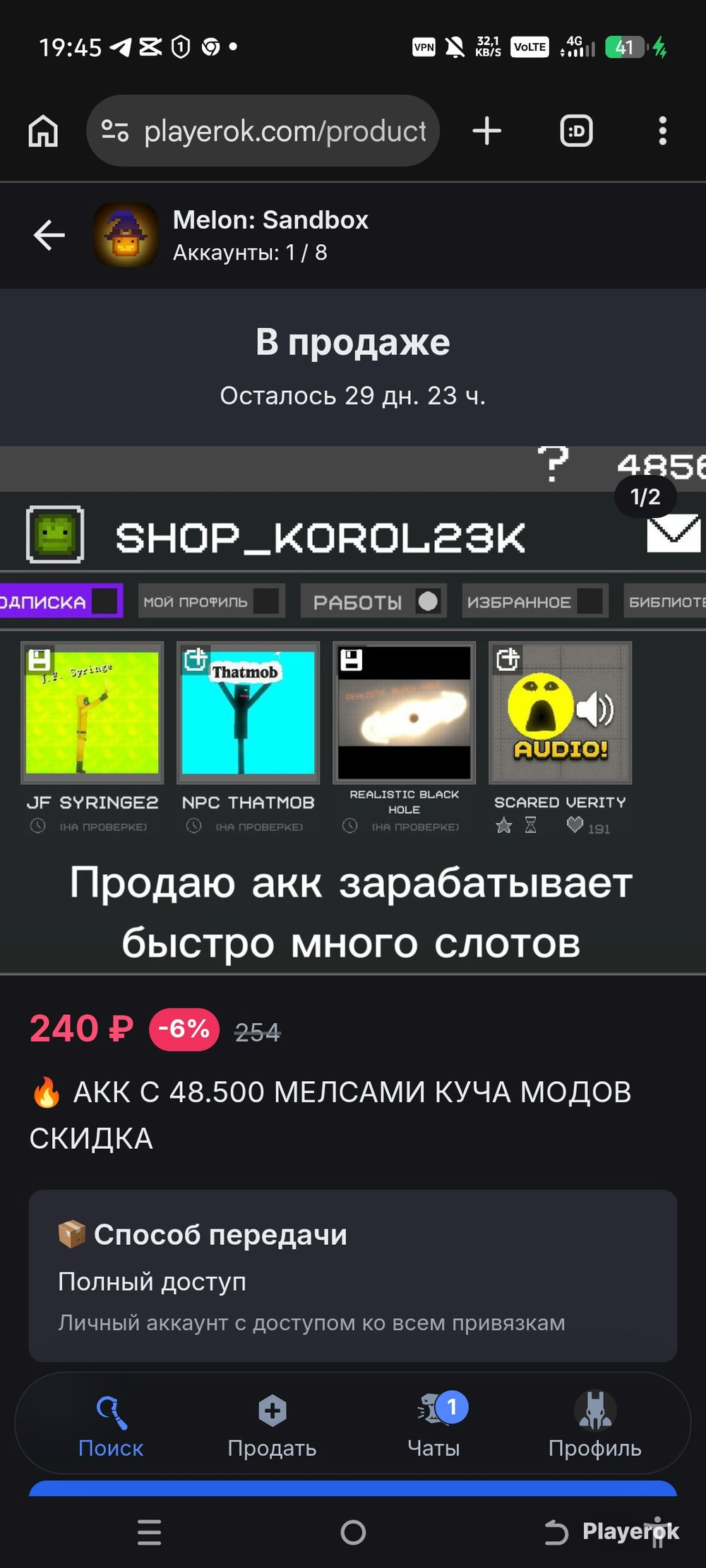
Task: Open the product screenshot gallery image
Action: point(353,710)
